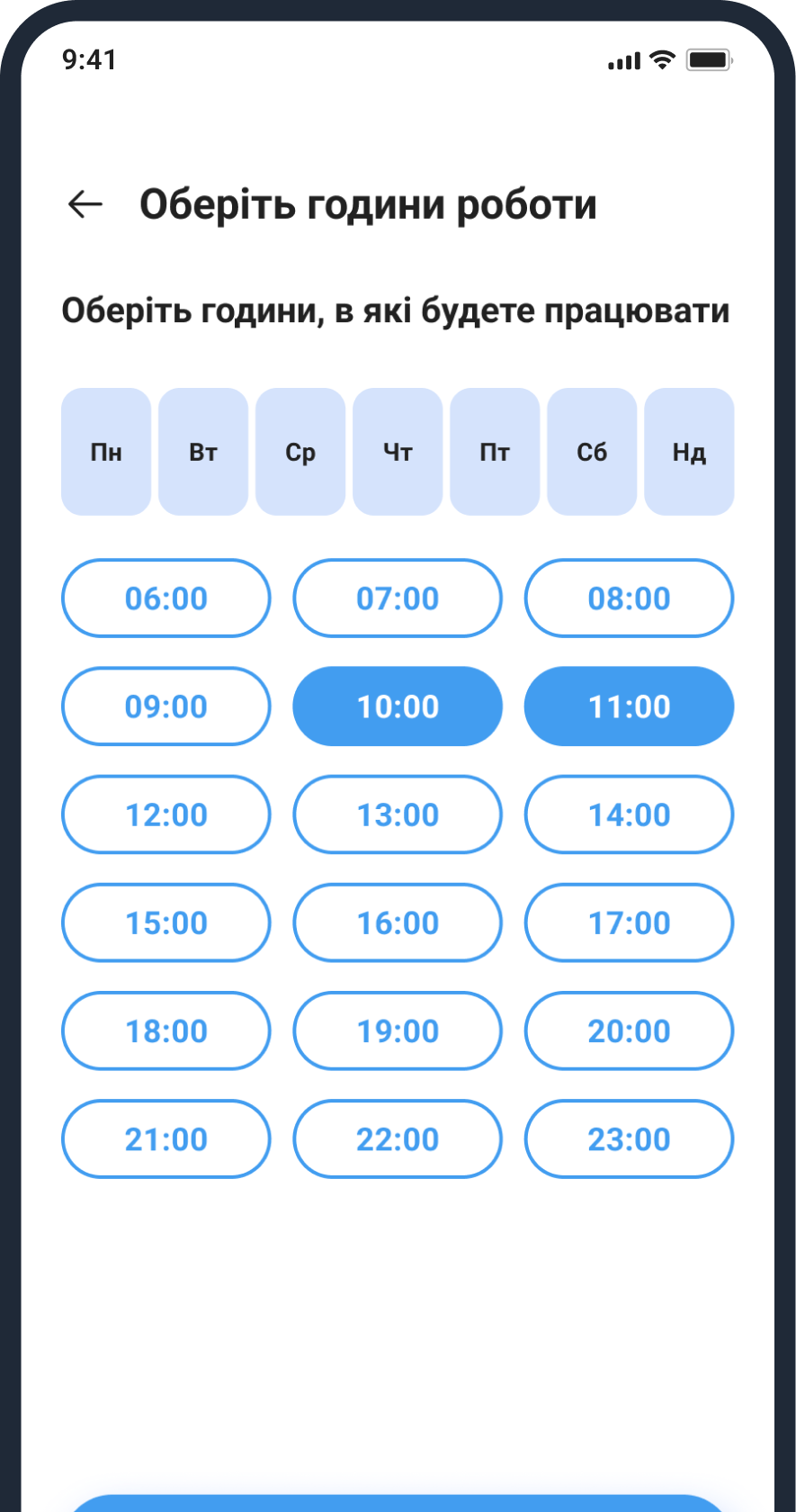This screenshot has height=1512, width=796.
Task: Choose Вт as a working day
Action: 203,452
